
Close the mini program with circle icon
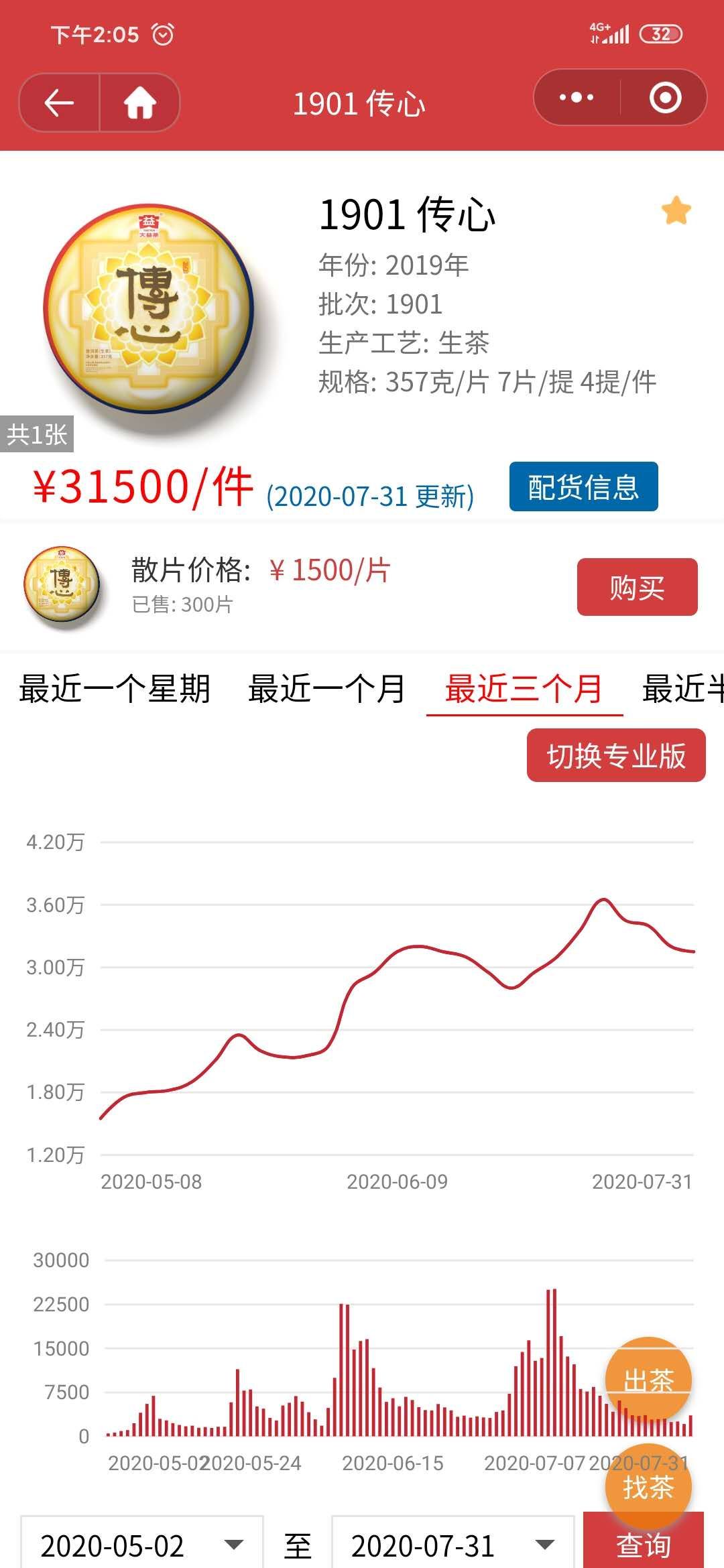point(665,98)
